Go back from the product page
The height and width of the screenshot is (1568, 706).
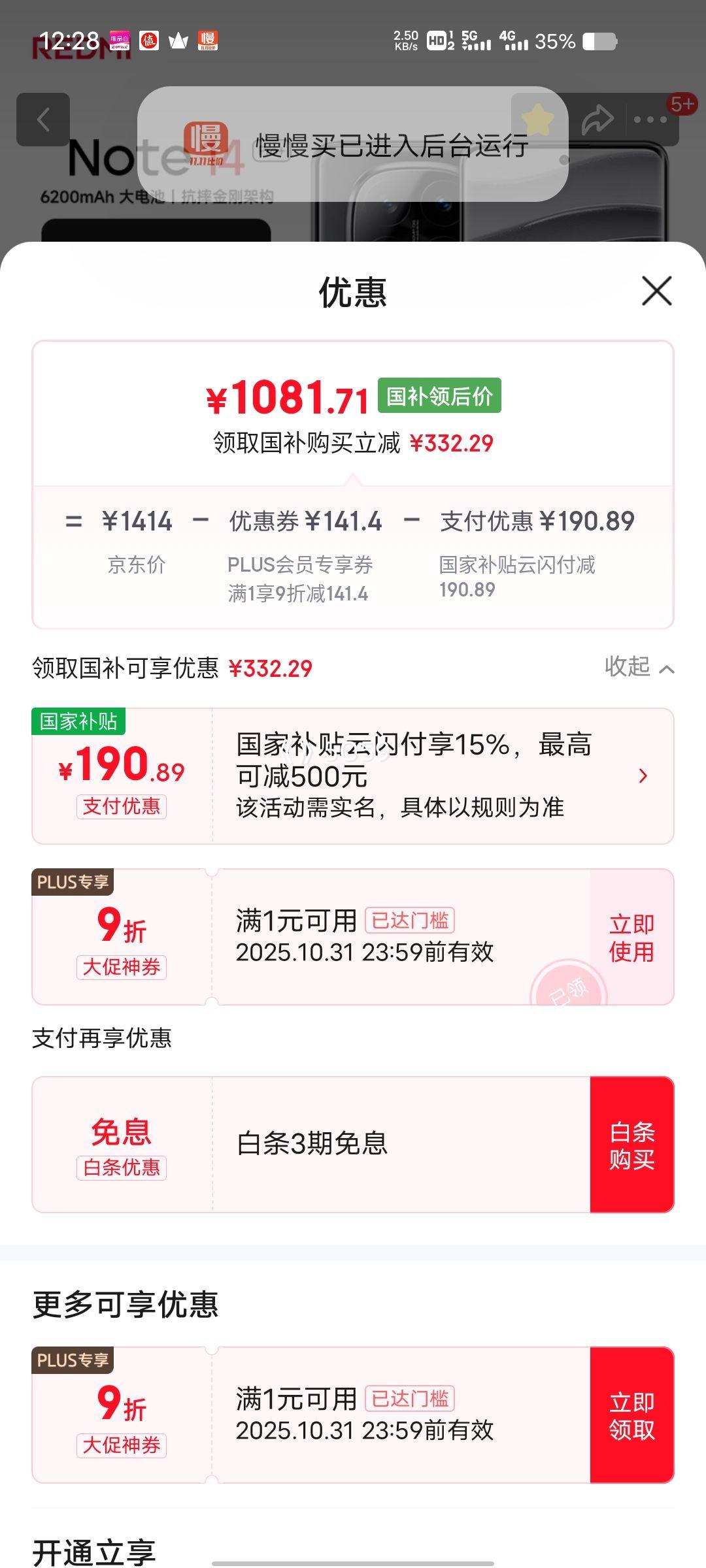pyautogui.click(x=43, y=120)
